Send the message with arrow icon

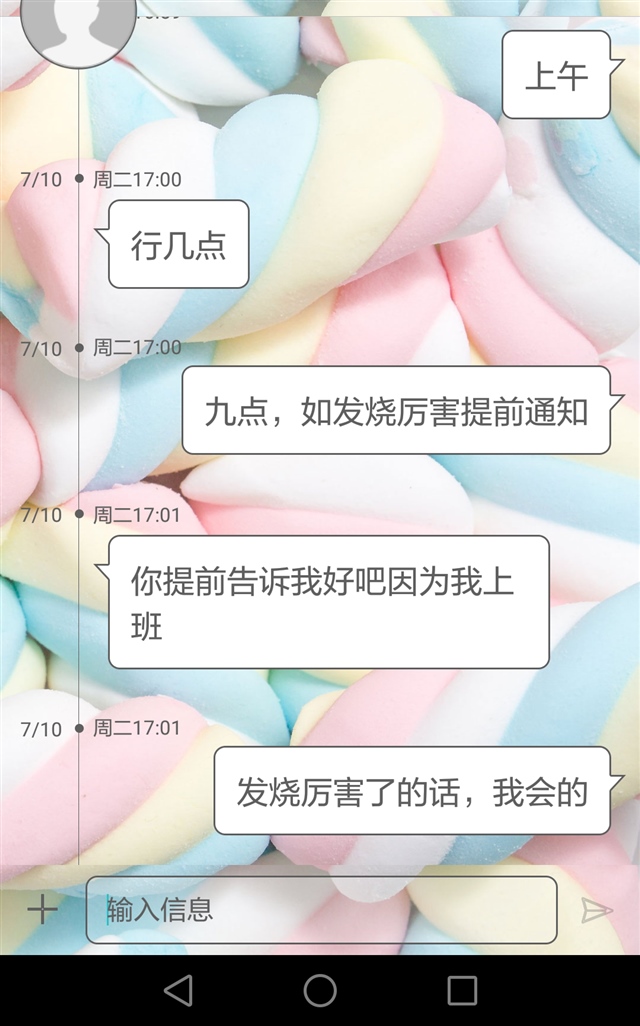click(x=596, y=910)
